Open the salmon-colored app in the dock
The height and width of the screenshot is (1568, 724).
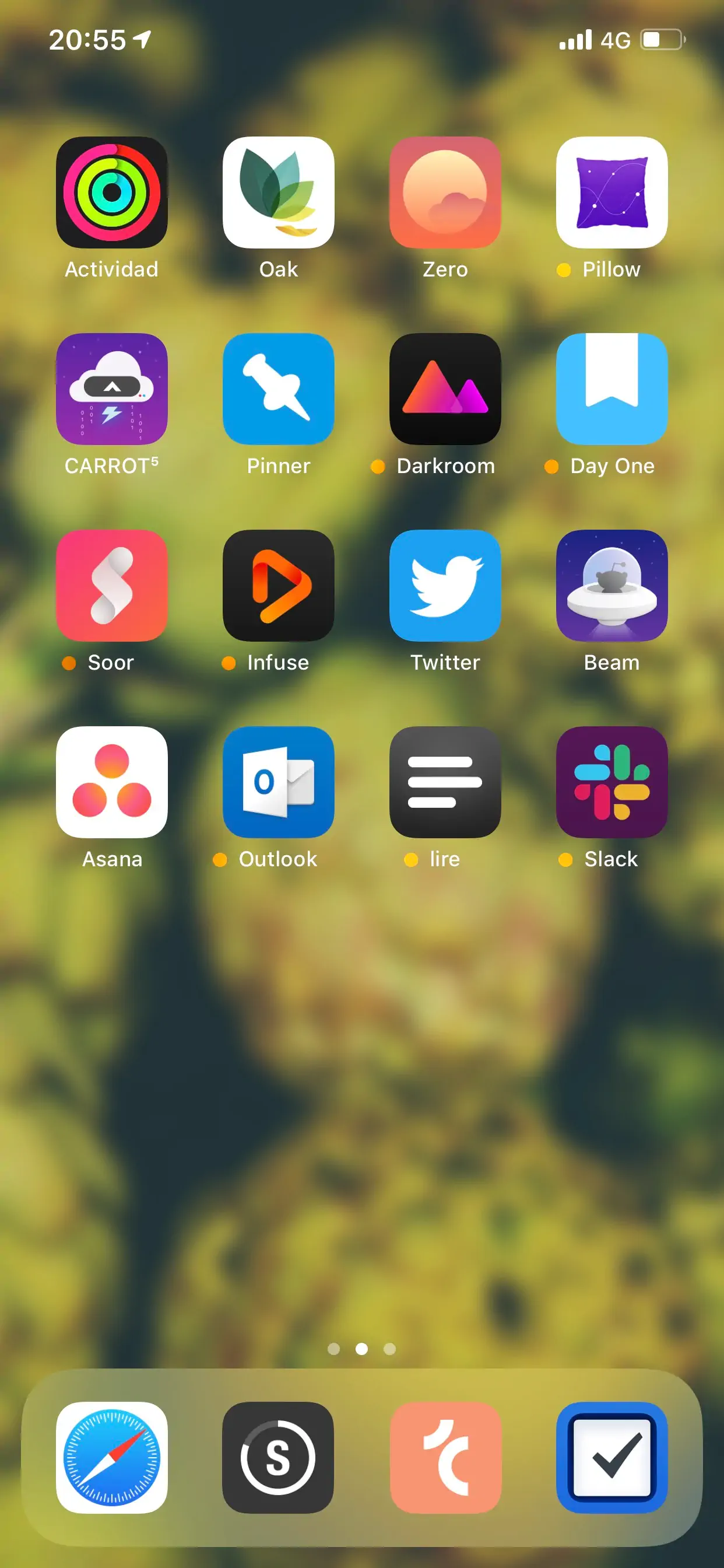pos(445,1458)
